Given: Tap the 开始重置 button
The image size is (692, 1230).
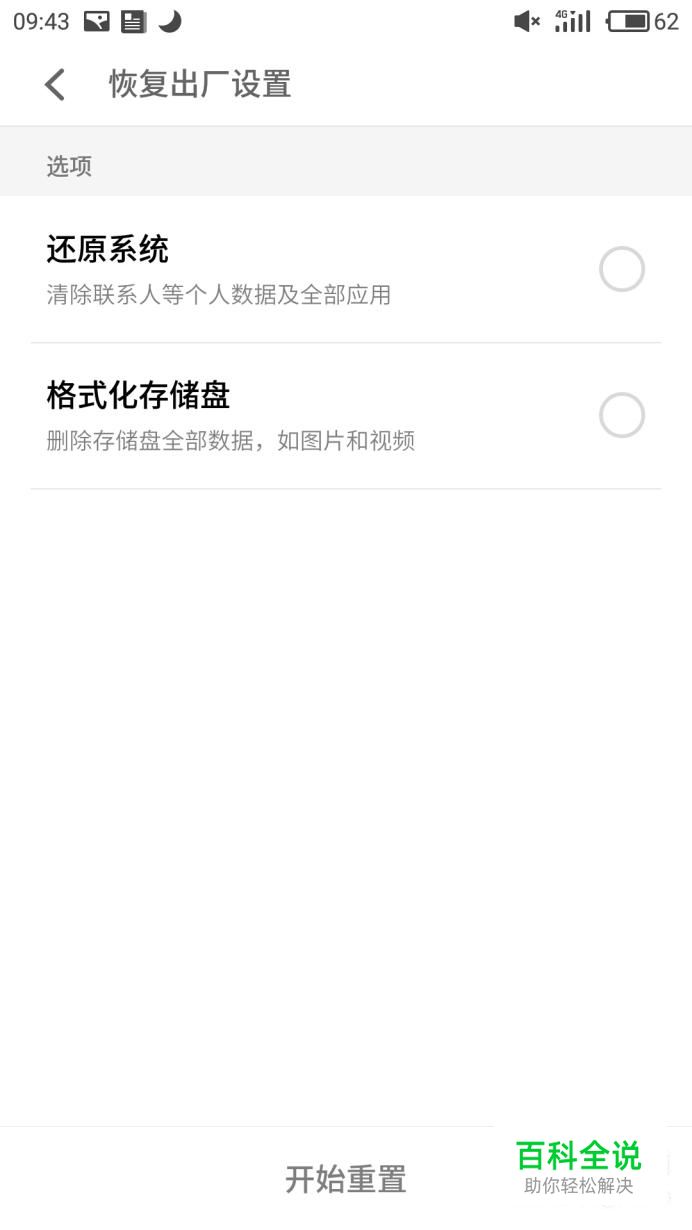Looking at the screenshot, I should click(x=345, y=1179).
